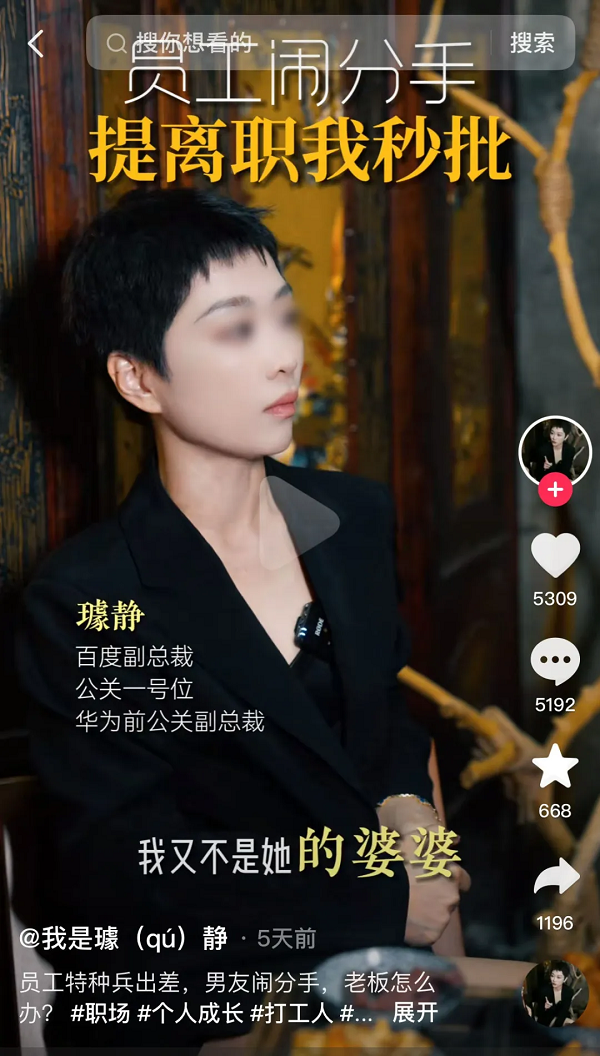Open the creator's profile avatar

(x=555, y=451)
